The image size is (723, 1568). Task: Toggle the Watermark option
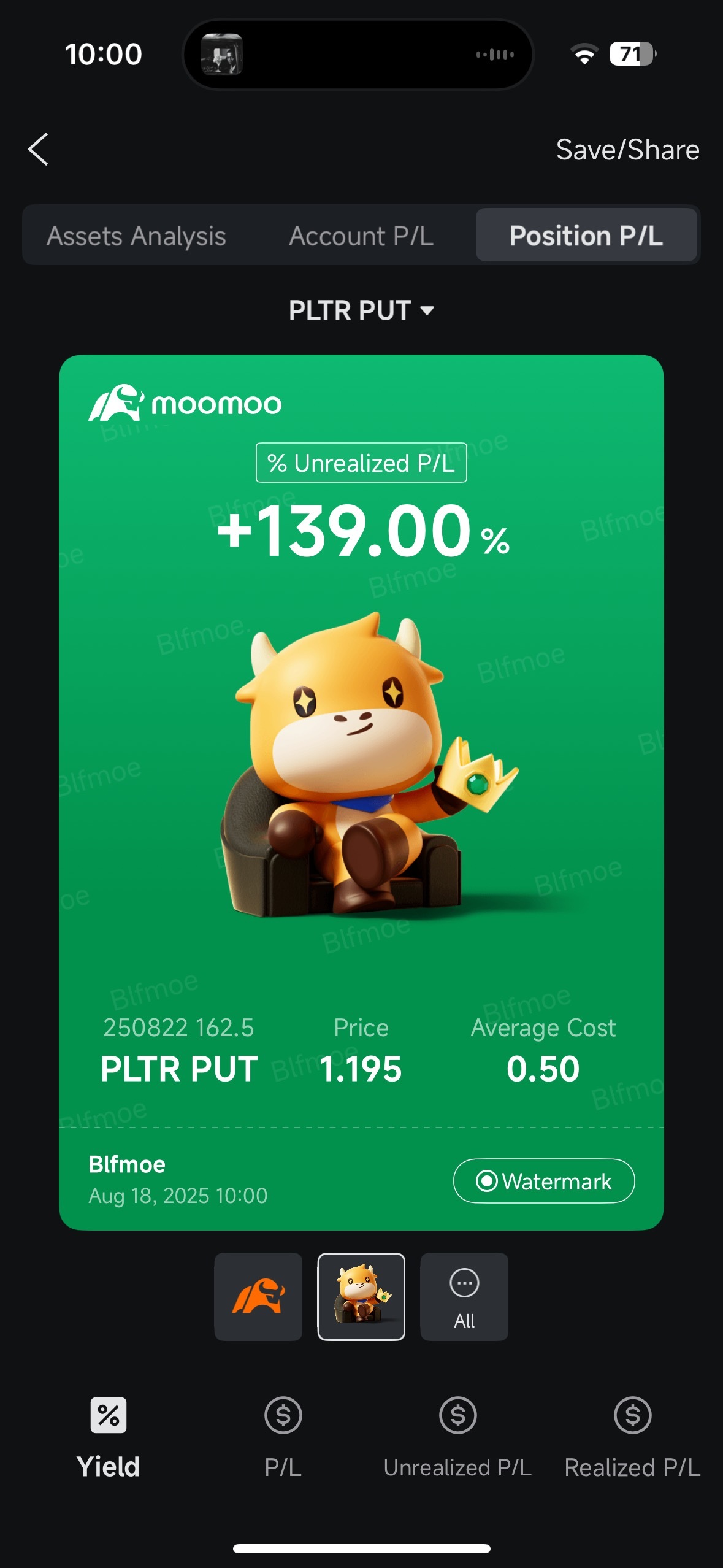coord(543,1181)
